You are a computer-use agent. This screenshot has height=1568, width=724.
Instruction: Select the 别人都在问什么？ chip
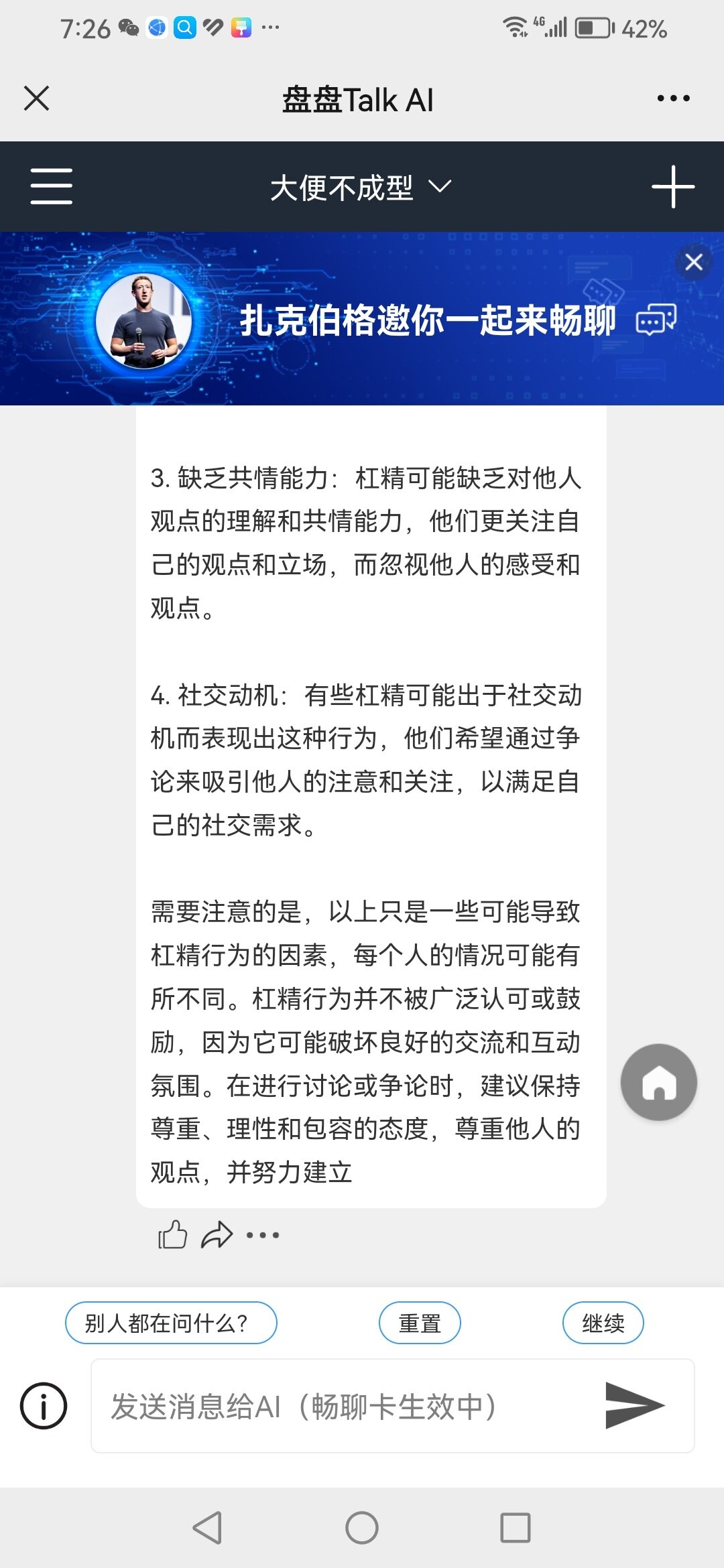point(171,1323)
